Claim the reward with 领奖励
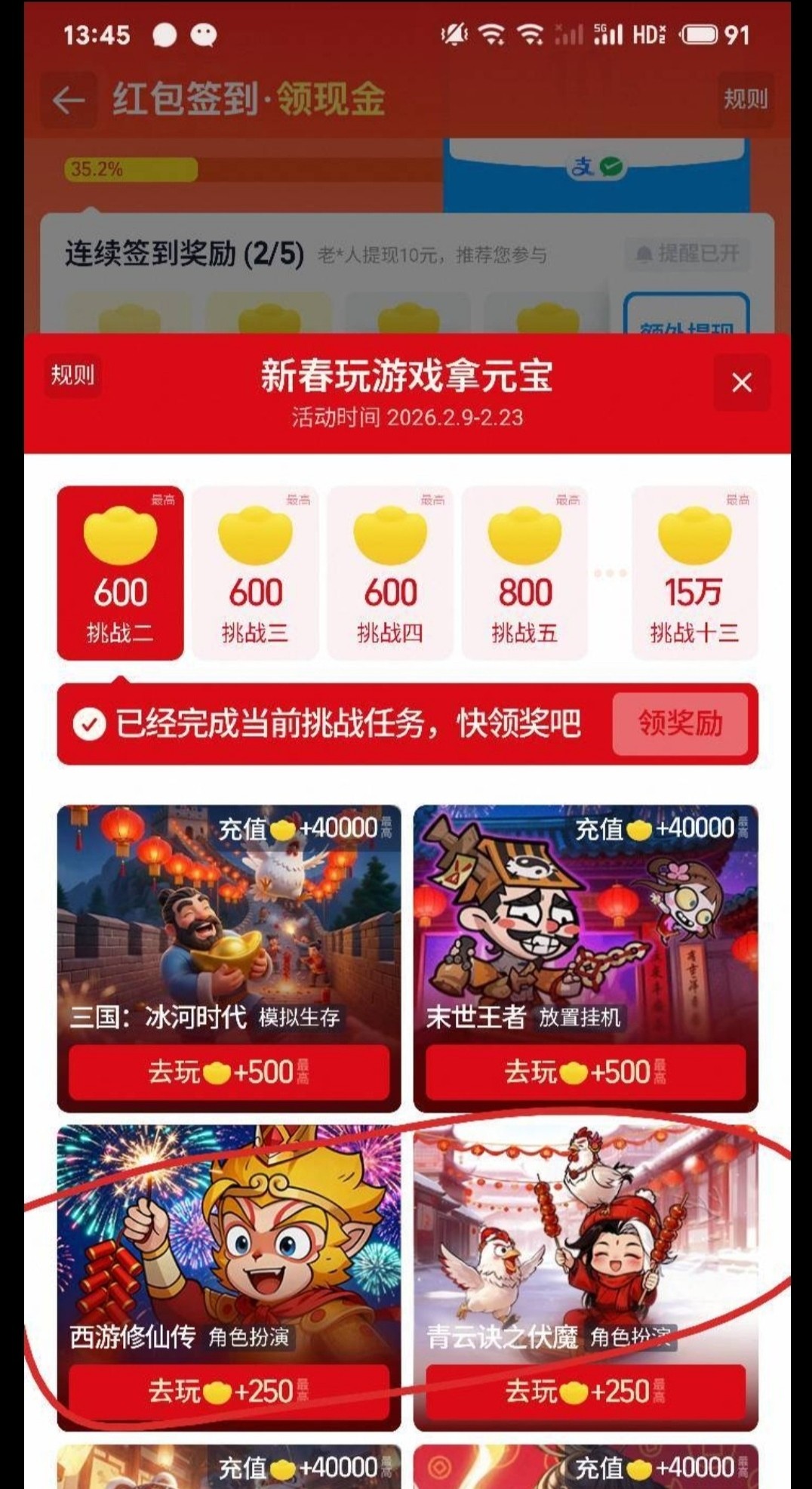This screenshot has height=1489, width=812. 680,723
